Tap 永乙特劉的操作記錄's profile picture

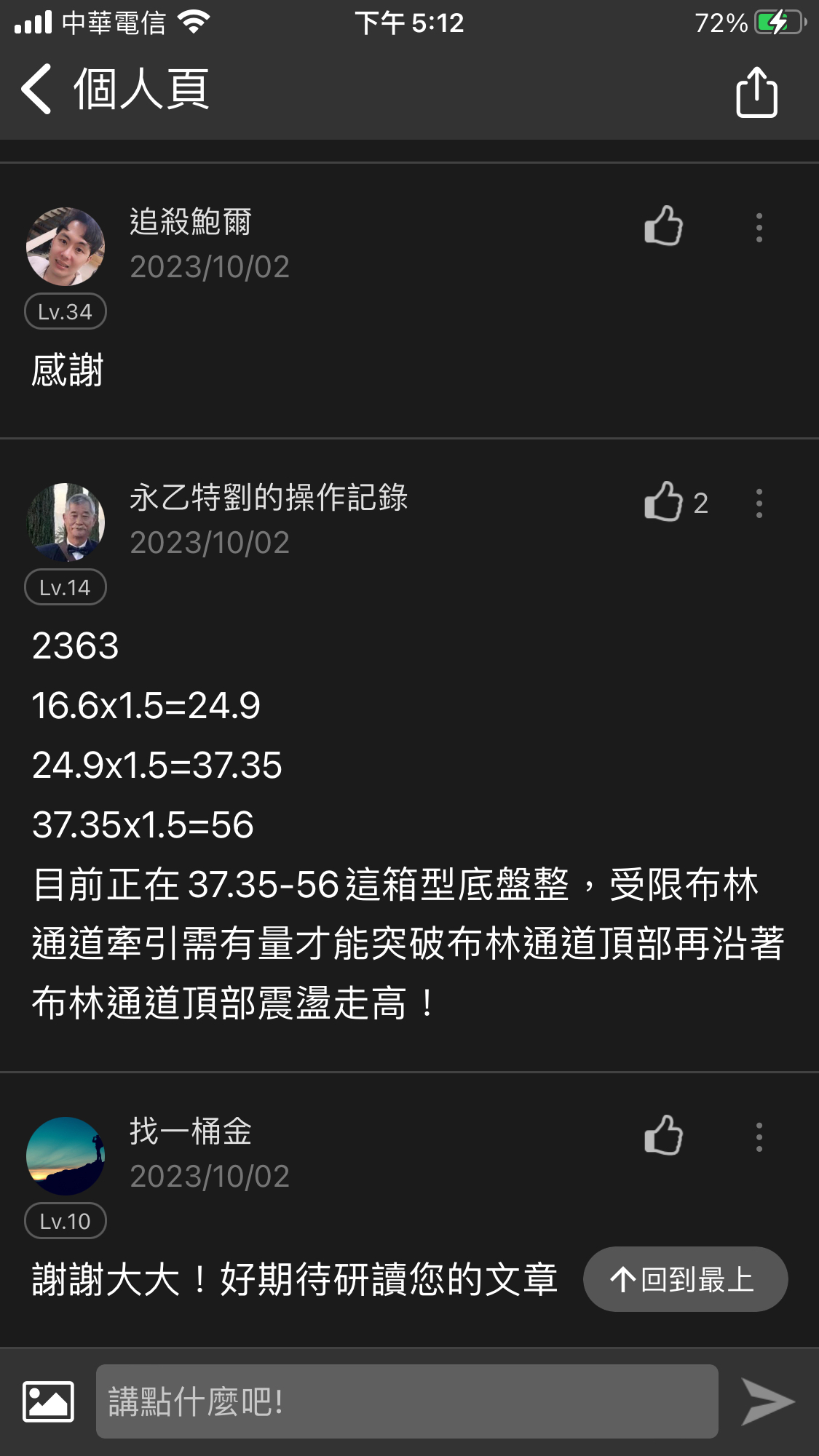[65, 521]
